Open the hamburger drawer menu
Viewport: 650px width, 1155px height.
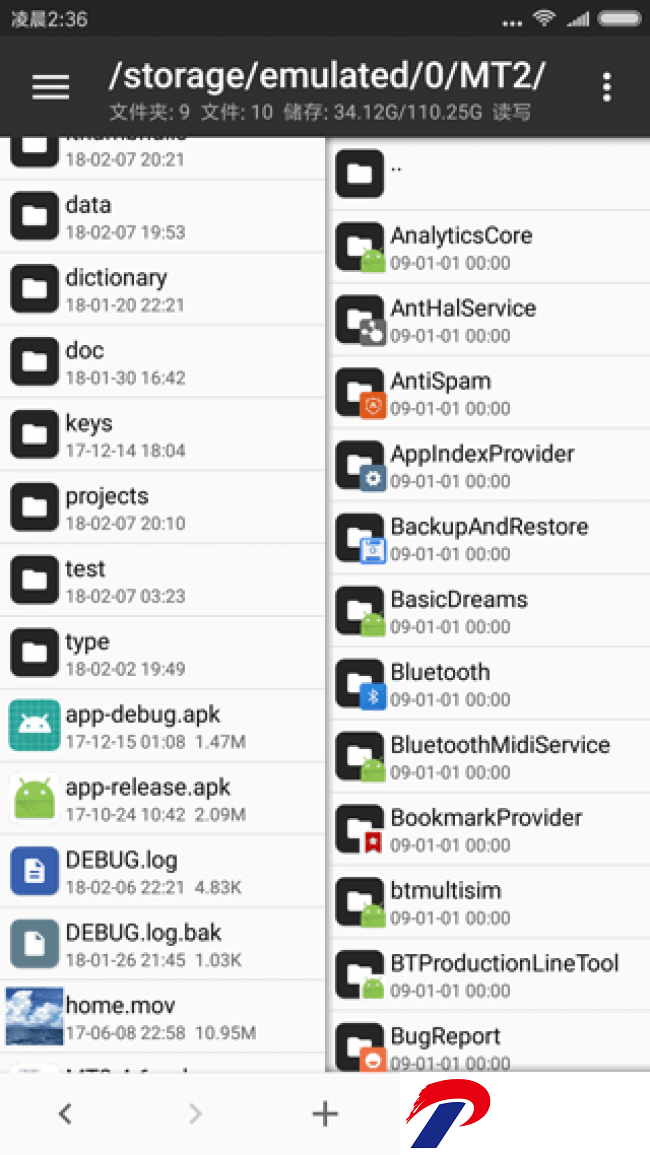tap(51, 88)
